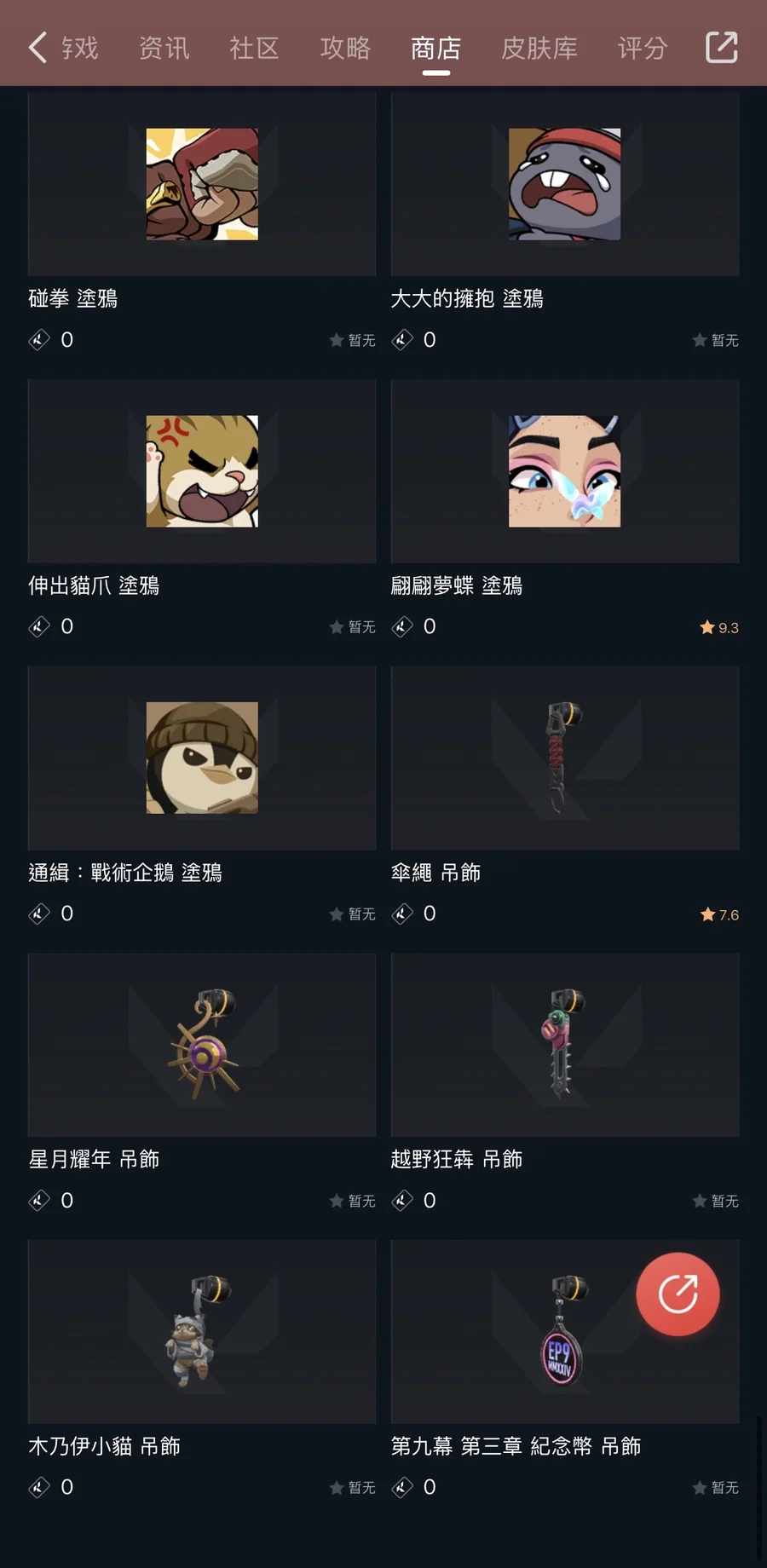Go back using the top-left arrow
Image resolution: width=767 pixels, height=1568 pixels.
click(x=37, y=48)
